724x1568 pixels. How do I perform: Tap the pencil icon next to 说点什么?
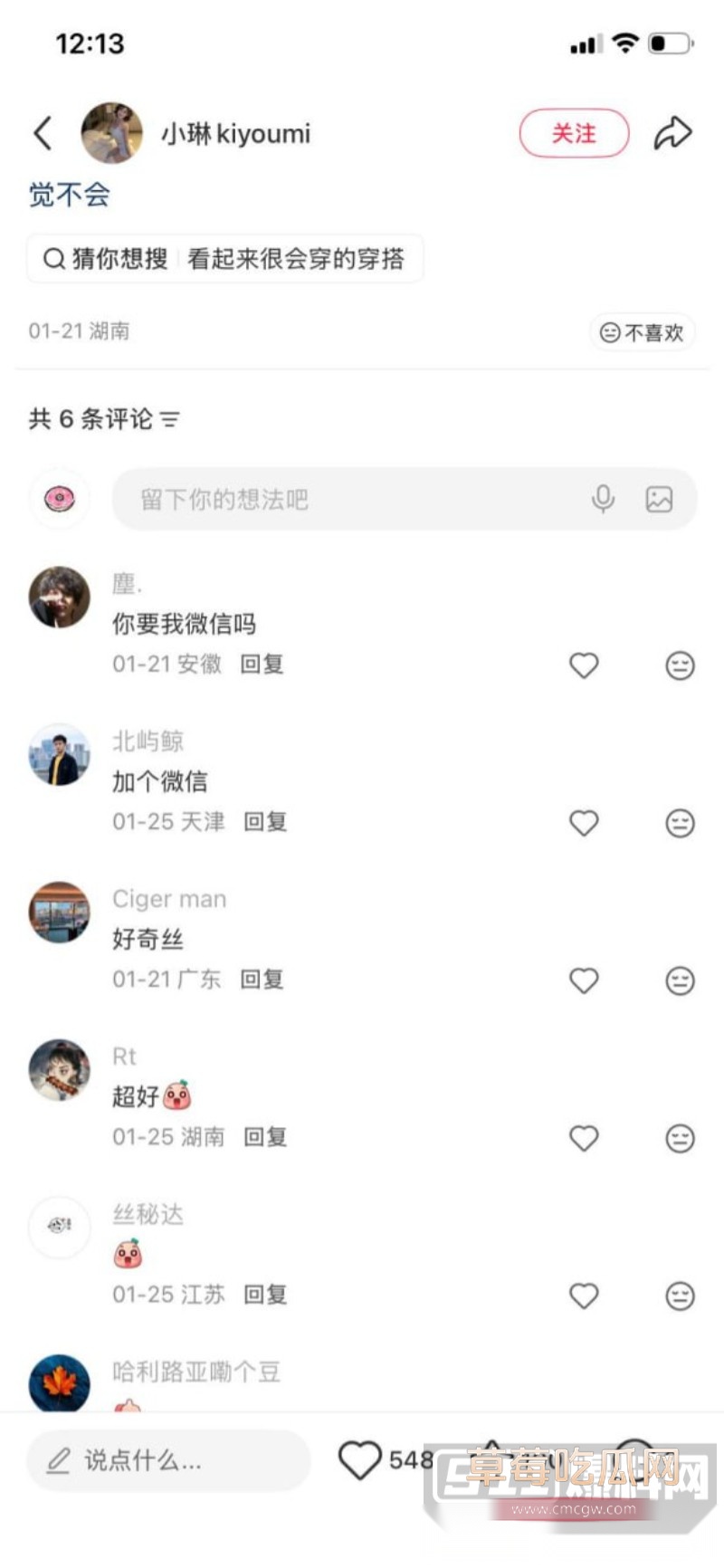(x=60, y=1459)
